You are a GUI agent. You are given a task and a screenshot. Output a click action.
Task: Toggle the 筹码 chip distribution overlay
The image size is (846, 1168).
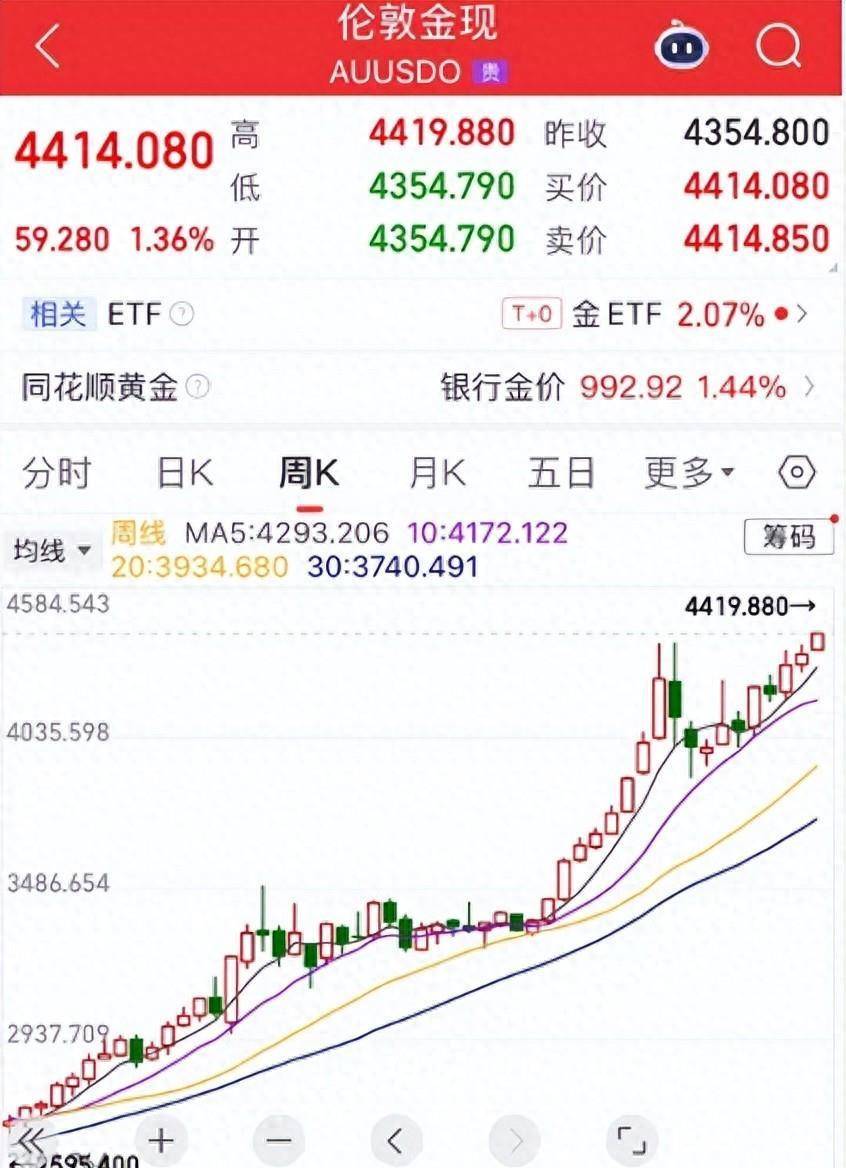[x=789, y=537]
